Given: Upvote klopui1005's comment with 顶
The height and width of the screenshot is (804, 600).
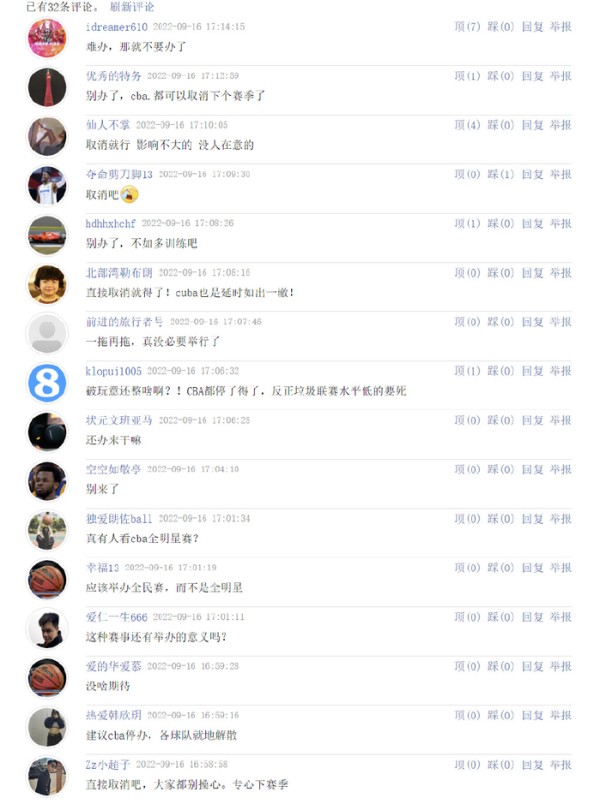Looking at the screenshot, I should coord(467,371).
